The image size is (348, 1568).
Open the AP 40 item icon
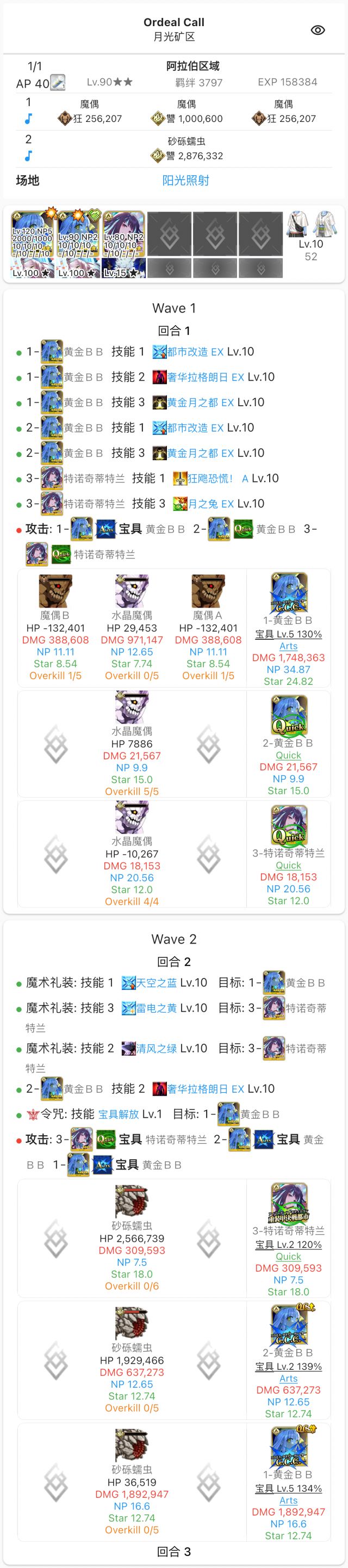click(58, 82)
